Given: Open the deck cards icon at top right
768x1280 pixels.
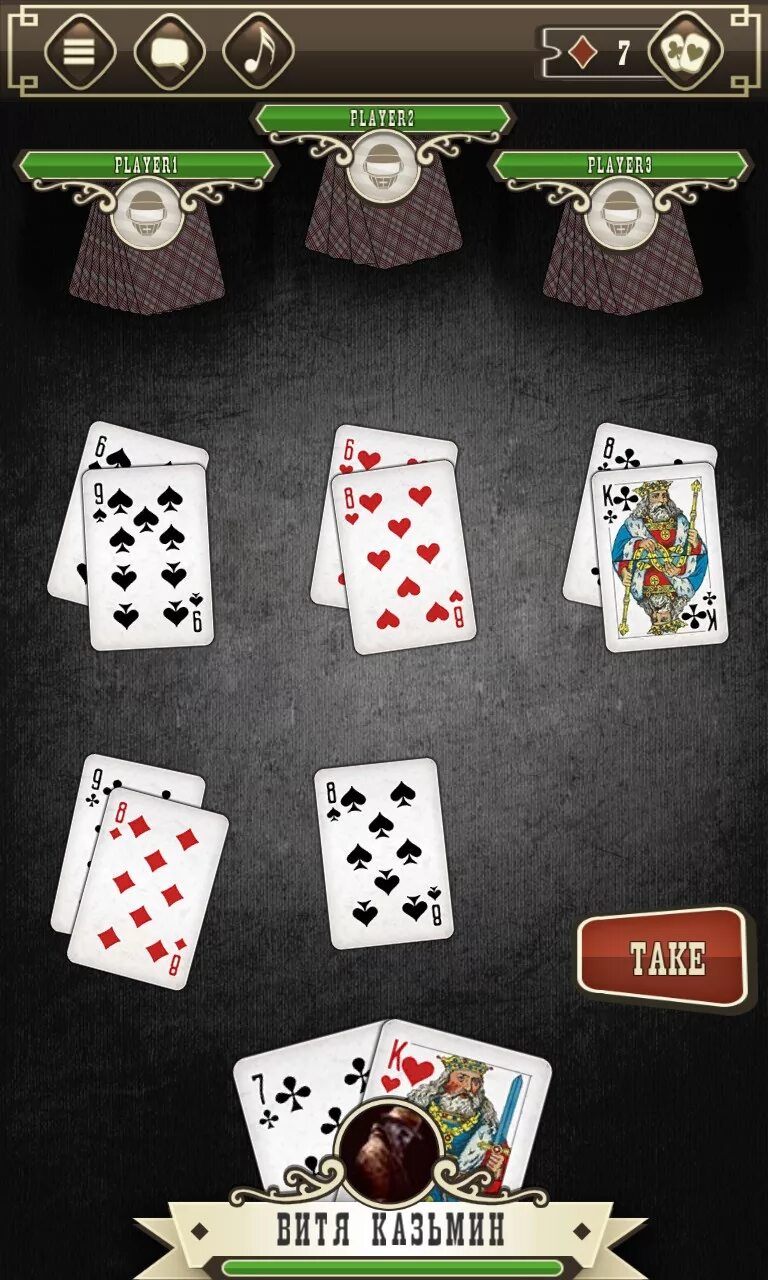Looking at the screenshot, I should (686, 51).
